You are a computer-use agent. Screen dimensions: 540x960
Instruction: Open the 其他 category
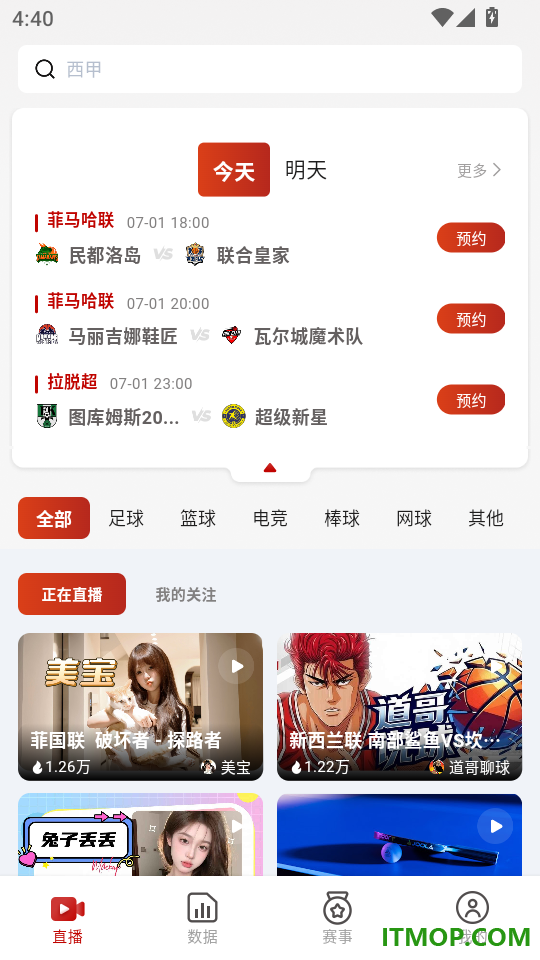click(486, 518)
